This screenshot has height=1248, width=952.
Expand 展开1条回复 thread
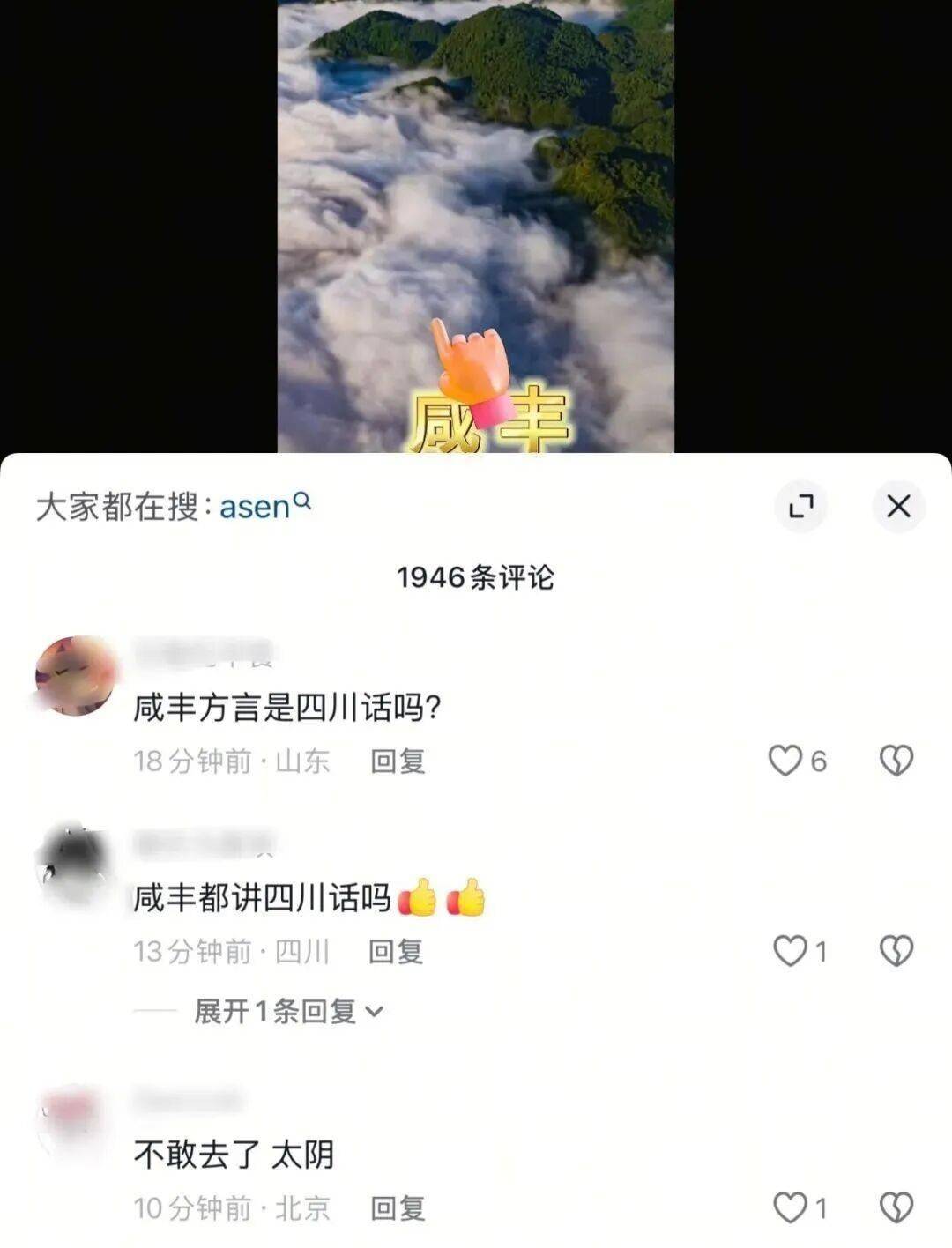(287, 1011)
